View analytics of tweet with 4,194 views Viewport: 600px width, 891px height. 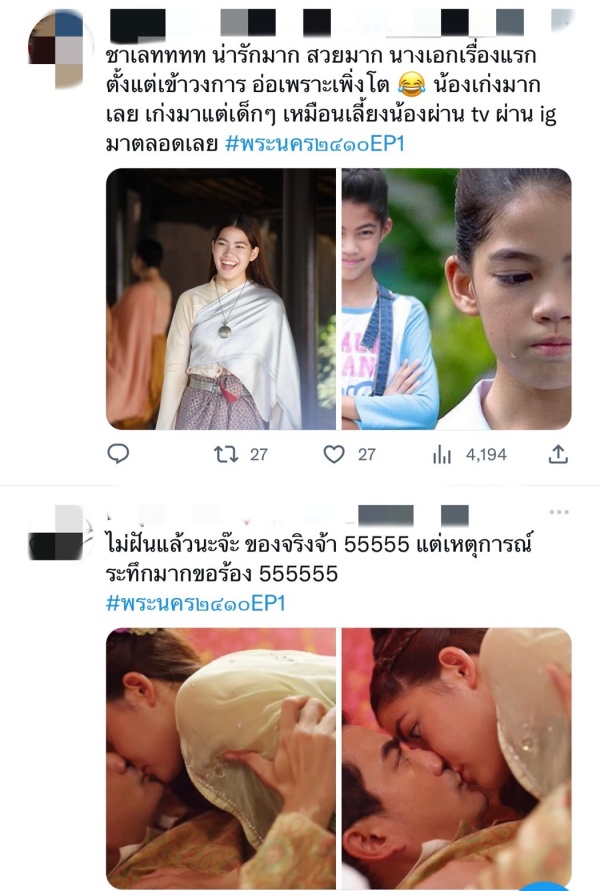point(442,455)
